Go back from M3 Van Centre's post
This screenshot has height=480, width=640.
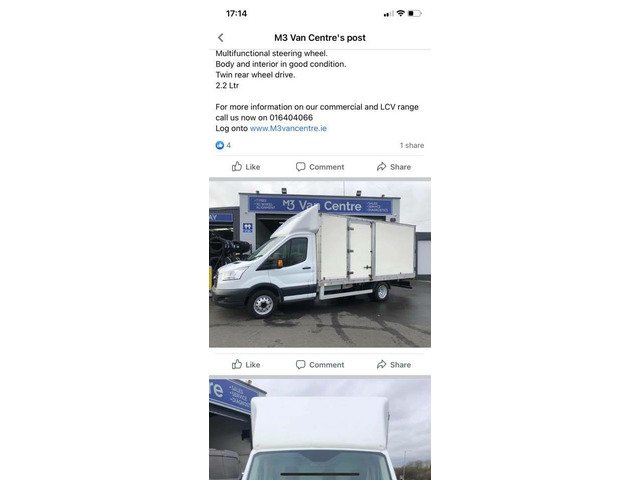[x=221, y=38]
